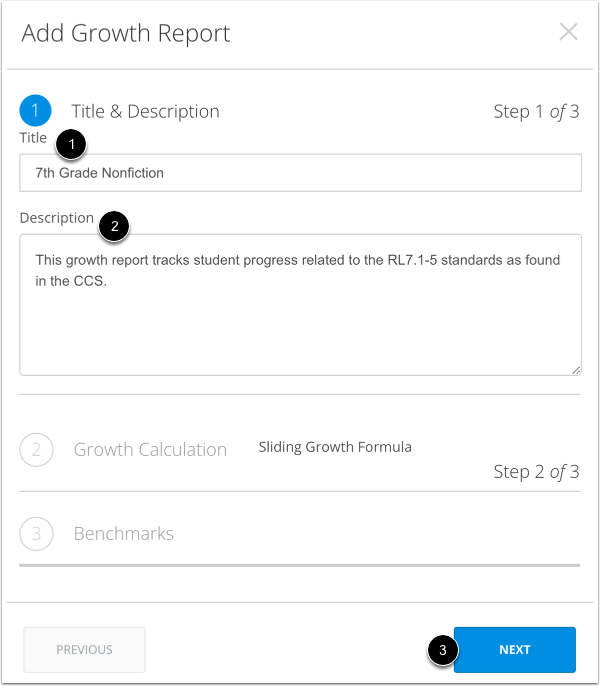This screenshot has height=686, width=600.
Task: Proceed with the Next button
Action: click(x=514, y=650)
